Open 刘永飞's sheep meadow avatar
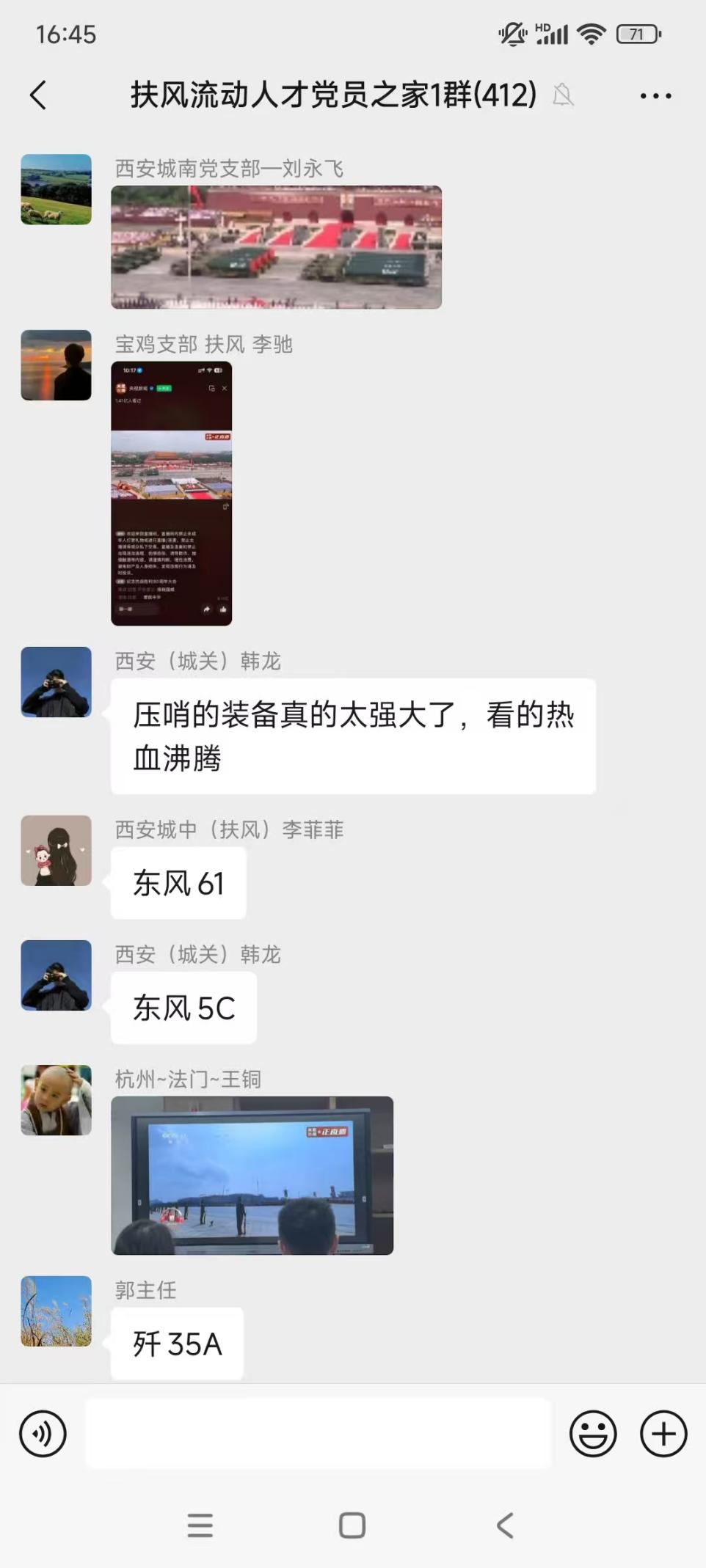The image size is (706, 1568). (x=57, y=189)
